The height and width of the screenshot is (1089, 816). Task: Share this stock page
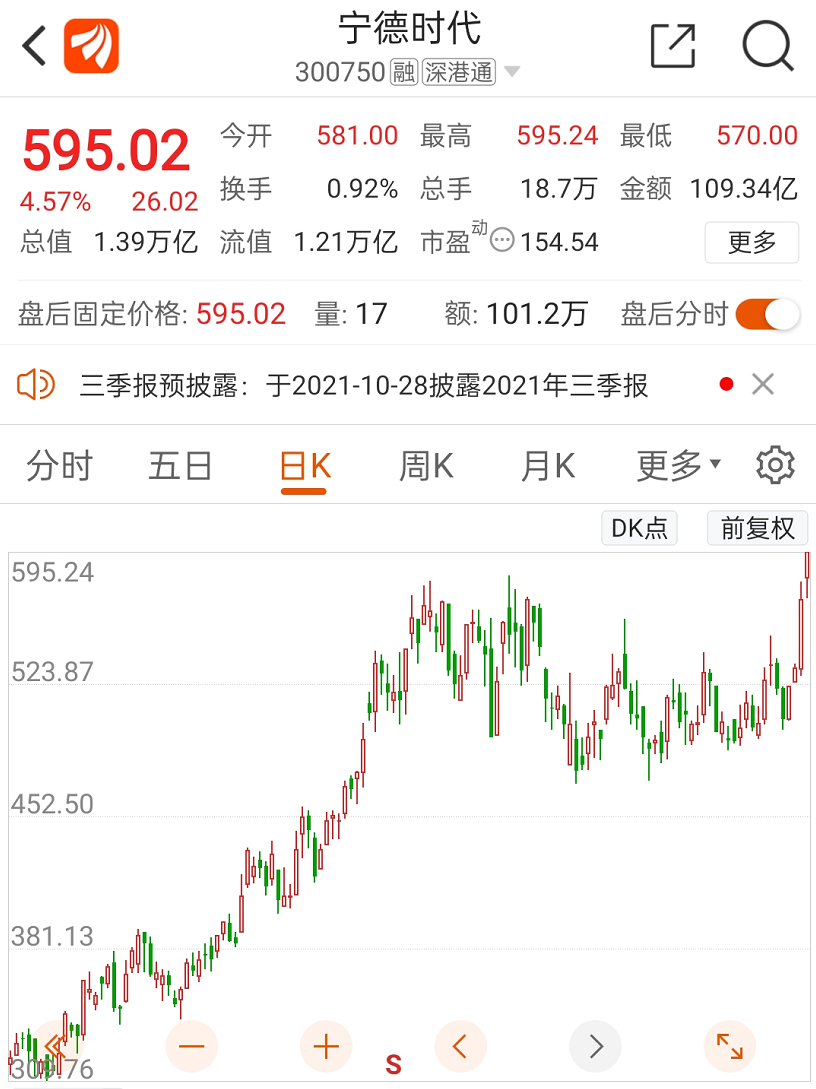click(672, 46)
